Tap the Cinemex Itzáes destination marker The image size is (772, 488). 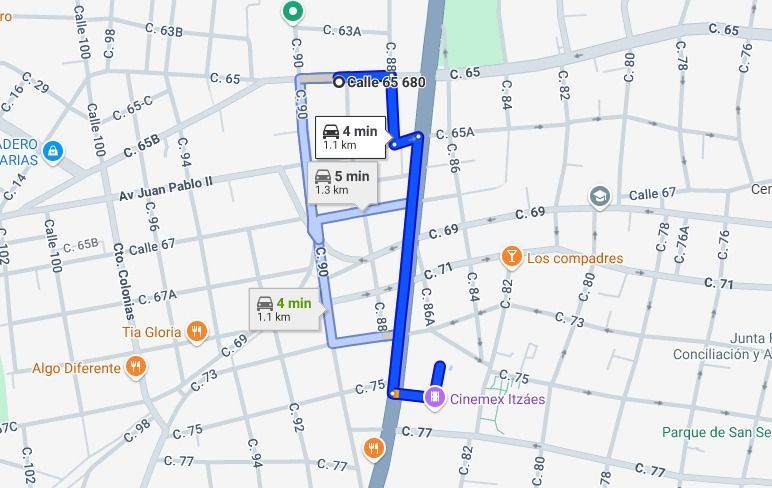434,398
